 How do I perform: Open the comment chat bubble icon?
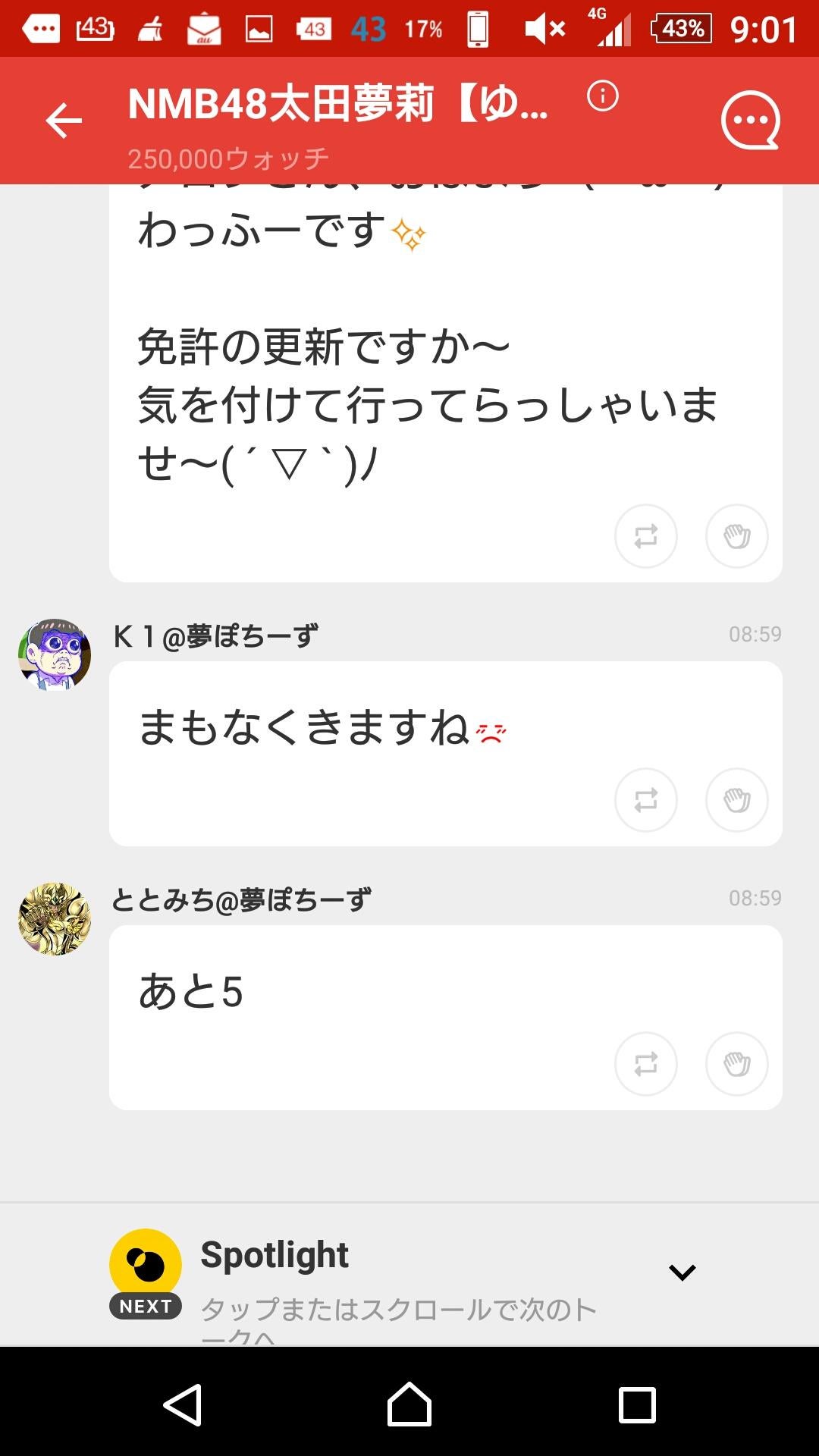(749, 121)
